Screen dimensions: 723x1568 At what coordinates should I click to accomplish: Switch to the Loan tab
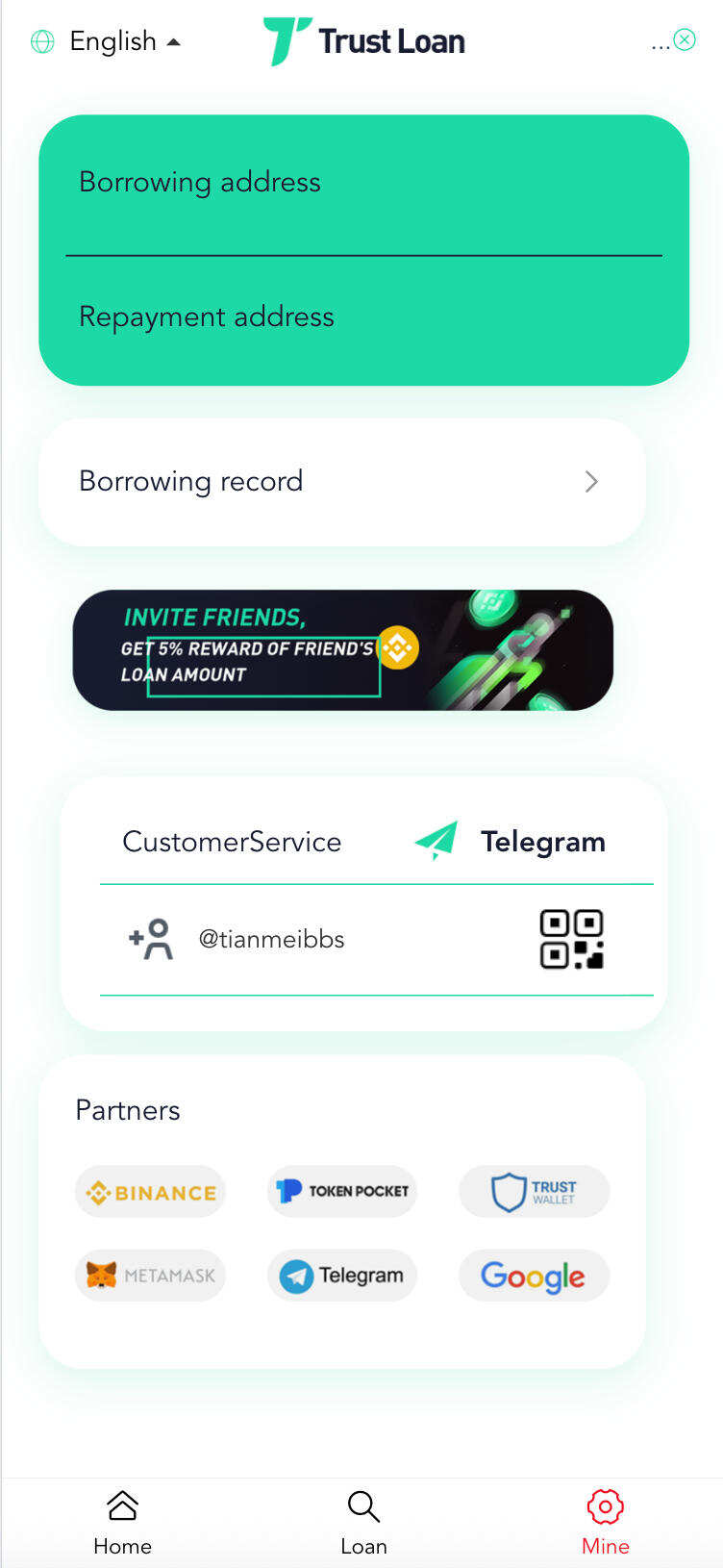pyautogui.click(x=363, y=1522)
